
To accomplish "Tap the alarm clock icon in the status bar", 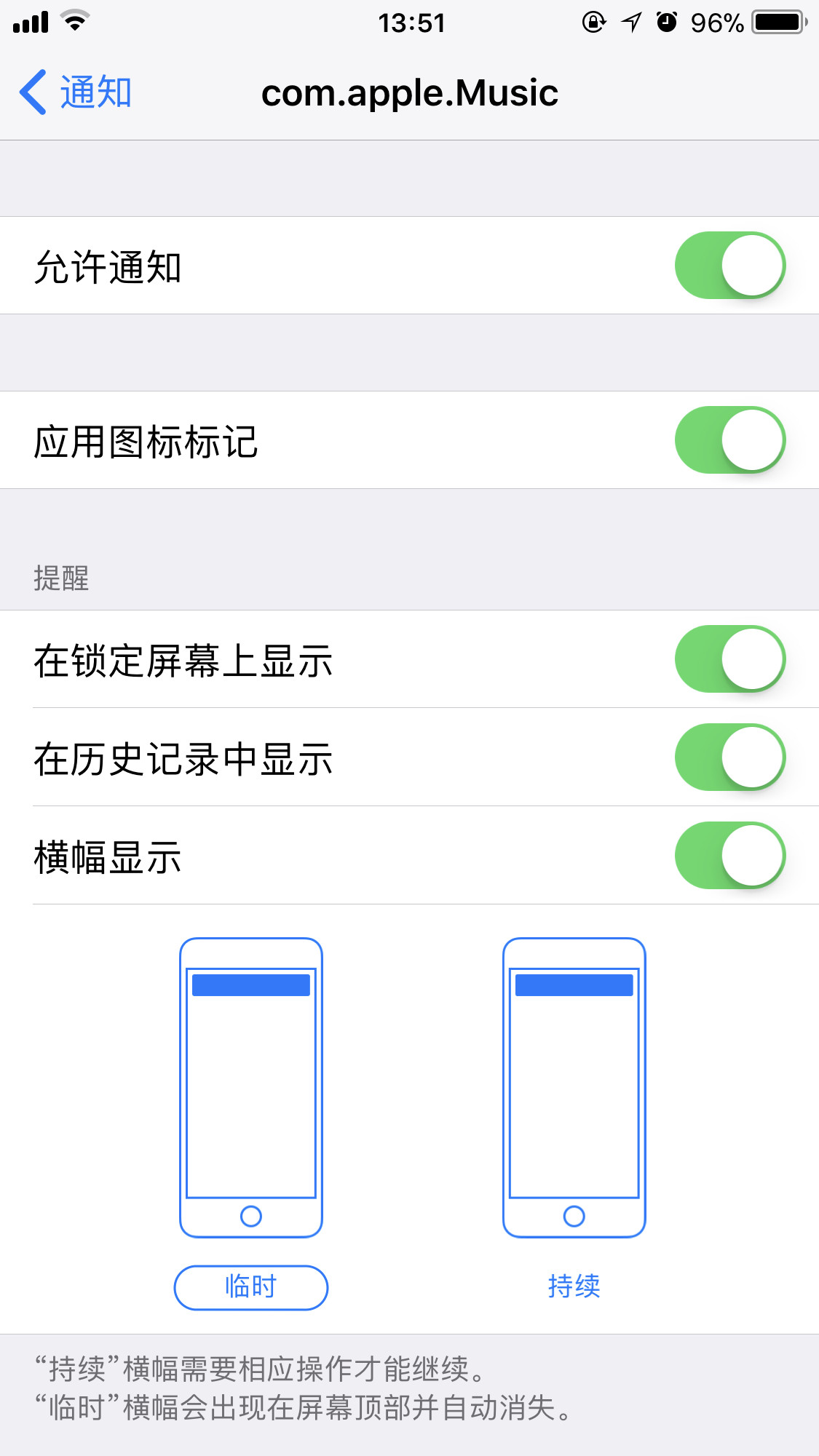I will (x=668, y=22).
